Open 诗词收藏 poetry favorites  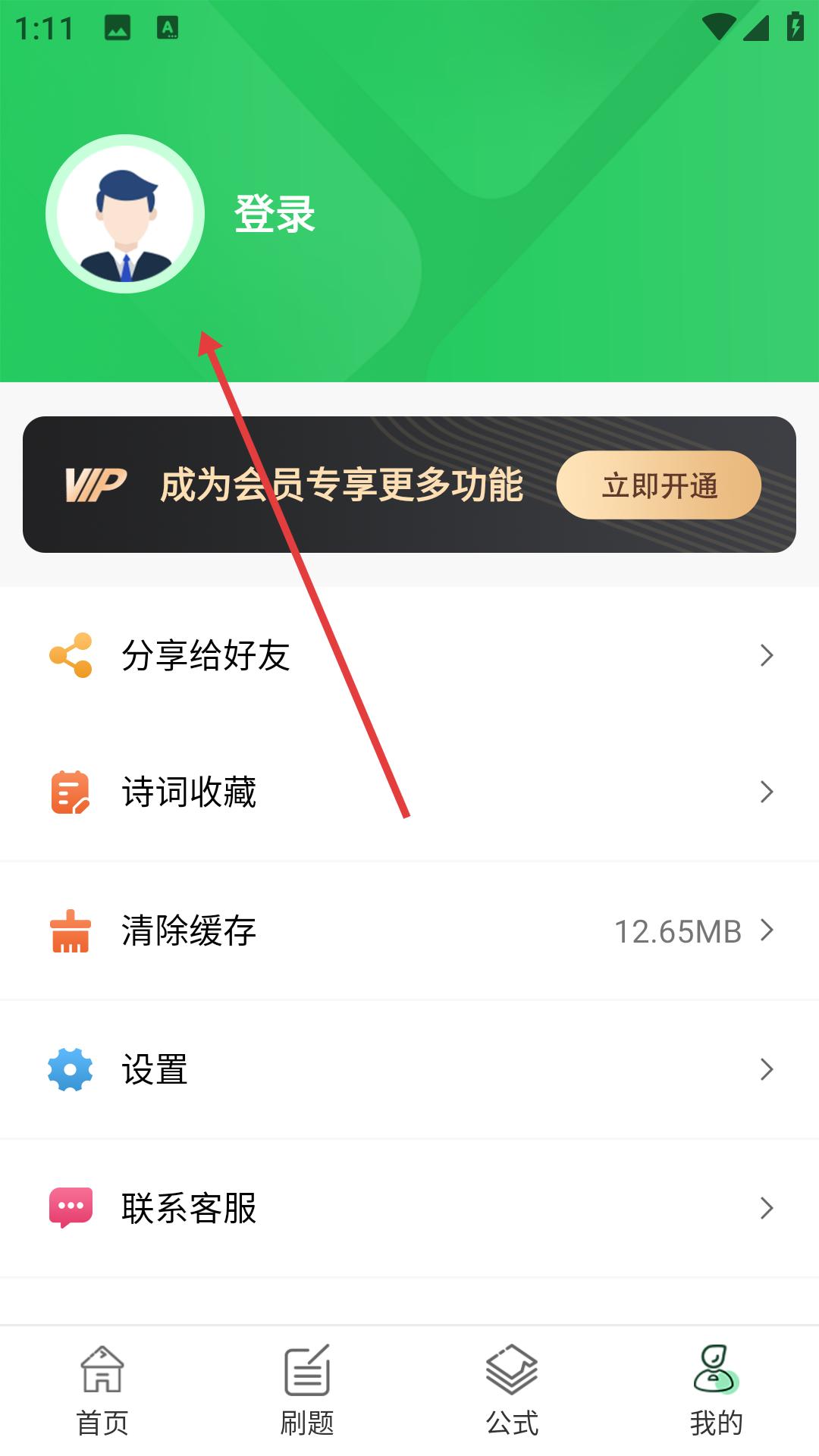409,792
